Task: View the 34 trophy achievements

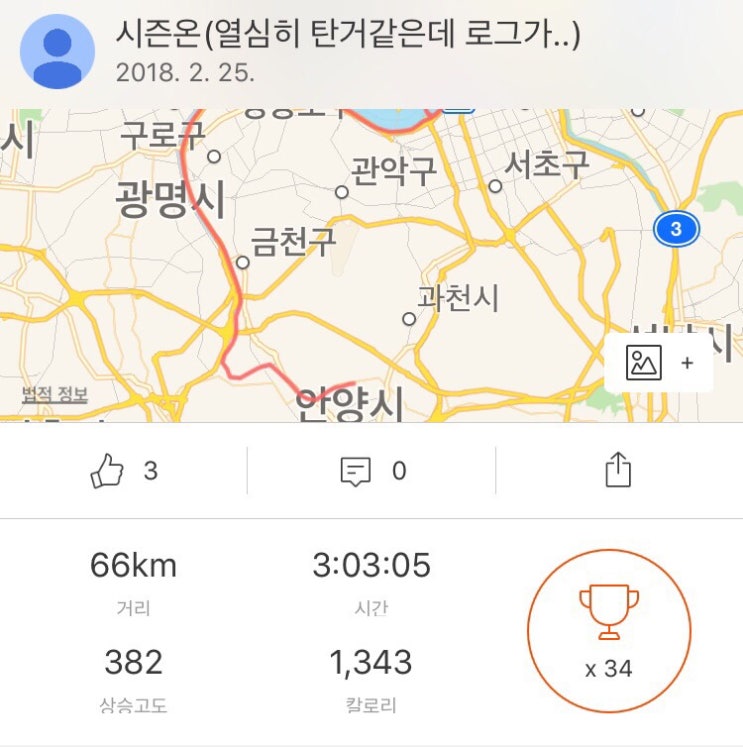Action: [x=608, y=629]
